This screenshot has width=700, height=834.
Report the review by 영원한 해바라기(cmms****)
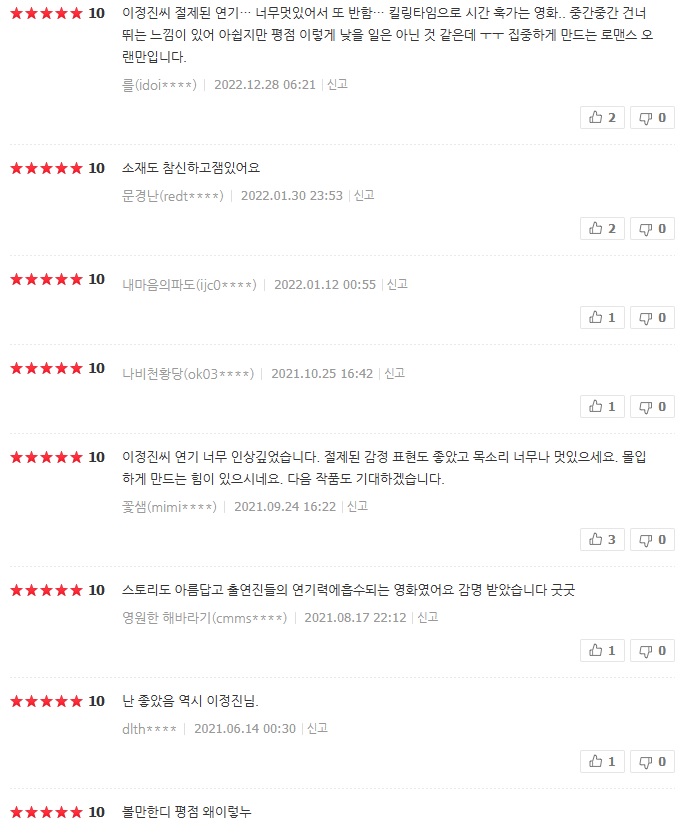tap(428, 618)
